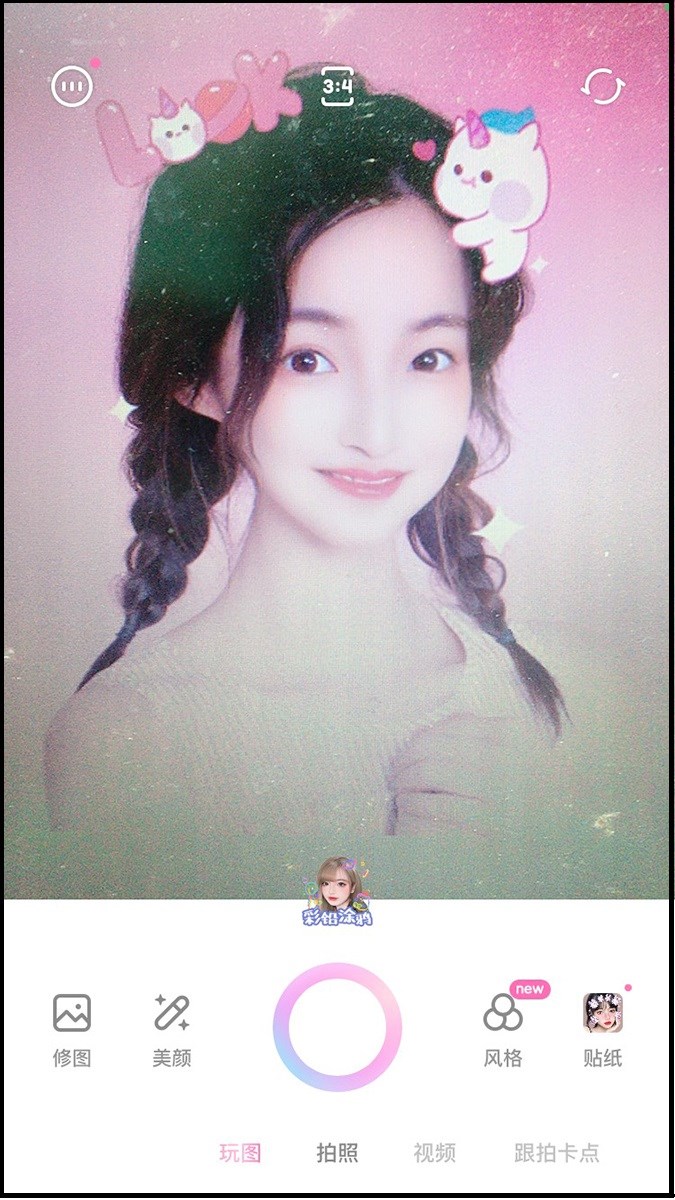This screenshot has width=675, height=1200.
Task: Tap the sticker avatar above the shutter
Action: coord(337,890)
